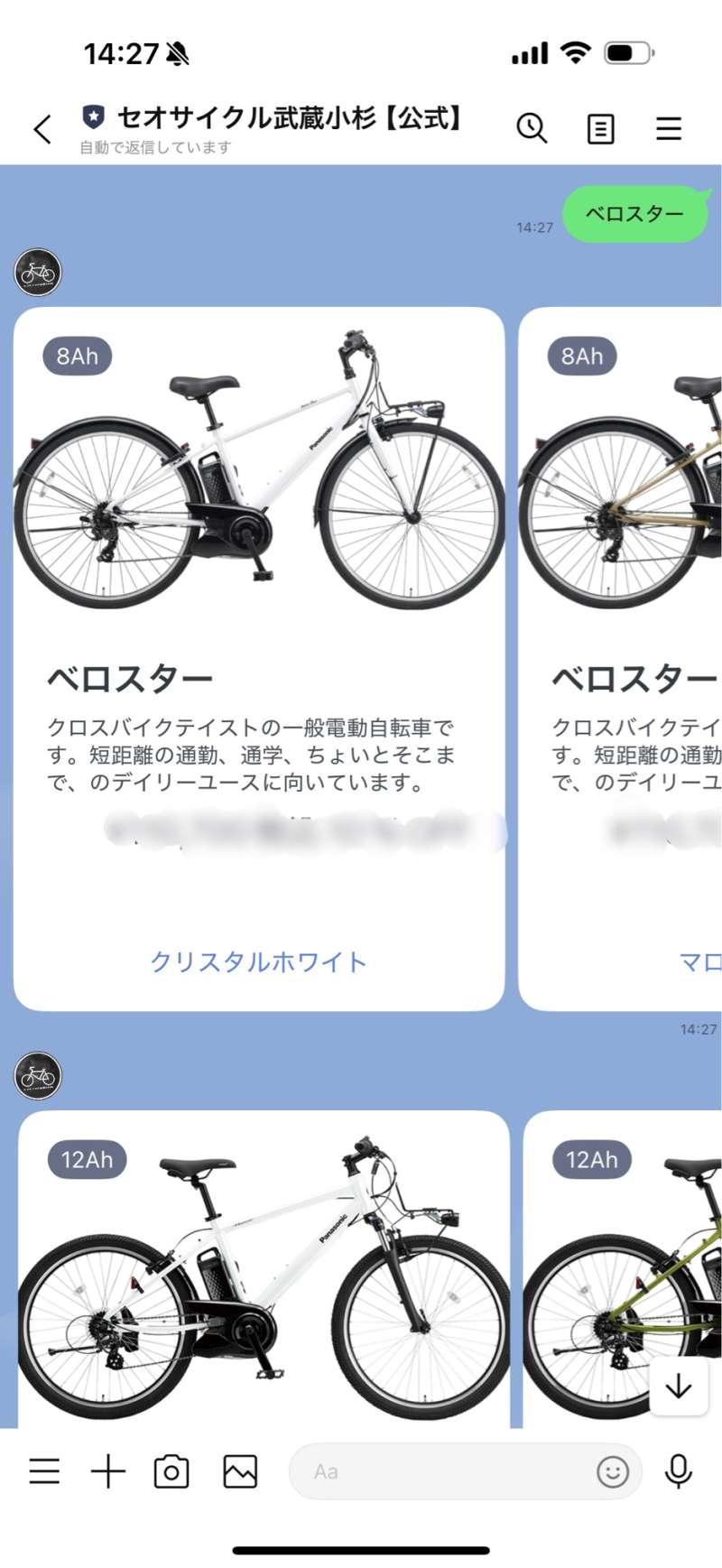722x1568 pixels.
Task: Record a voice message with microphone
Action: click(x=678, y=1472)
